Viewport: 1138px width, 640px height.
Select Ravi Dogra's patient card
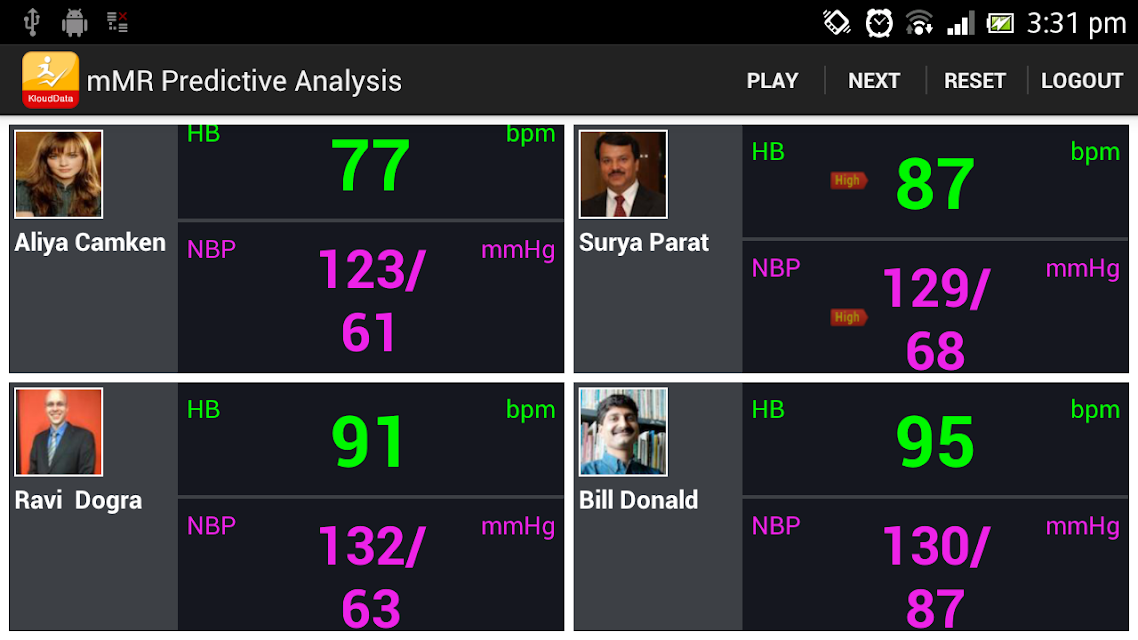pos(287,506)
